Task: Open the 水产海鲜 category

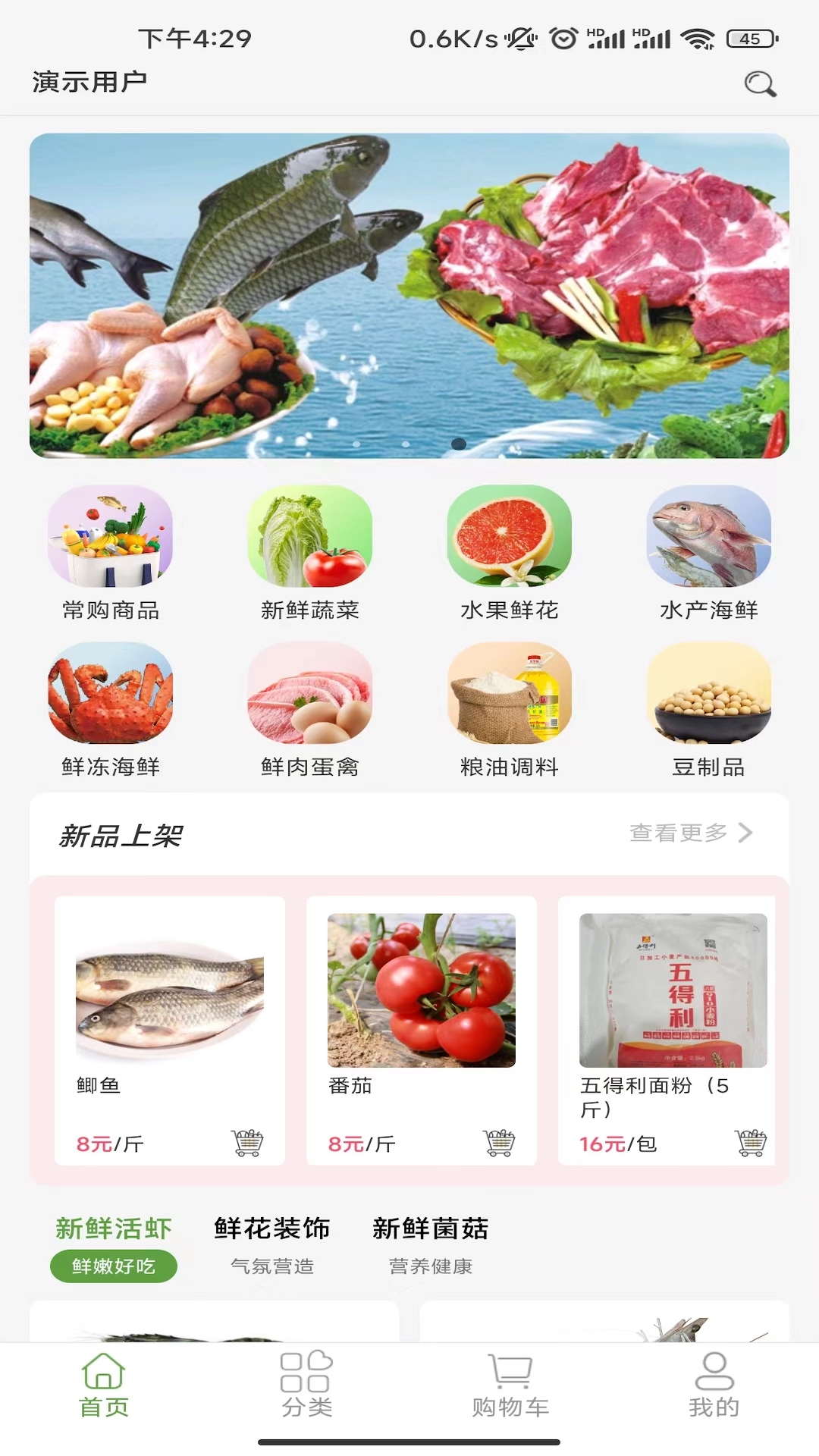Action: pos(709,554)
